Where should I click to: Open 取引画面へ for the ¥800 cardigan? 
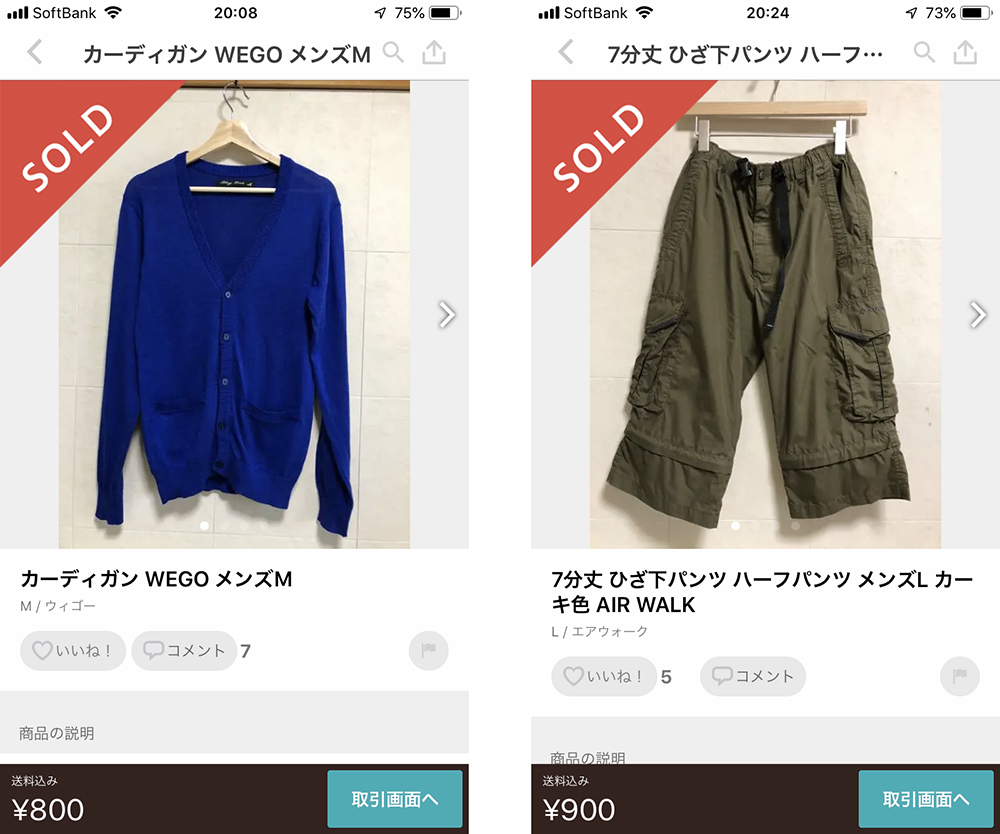click(394, 799)
